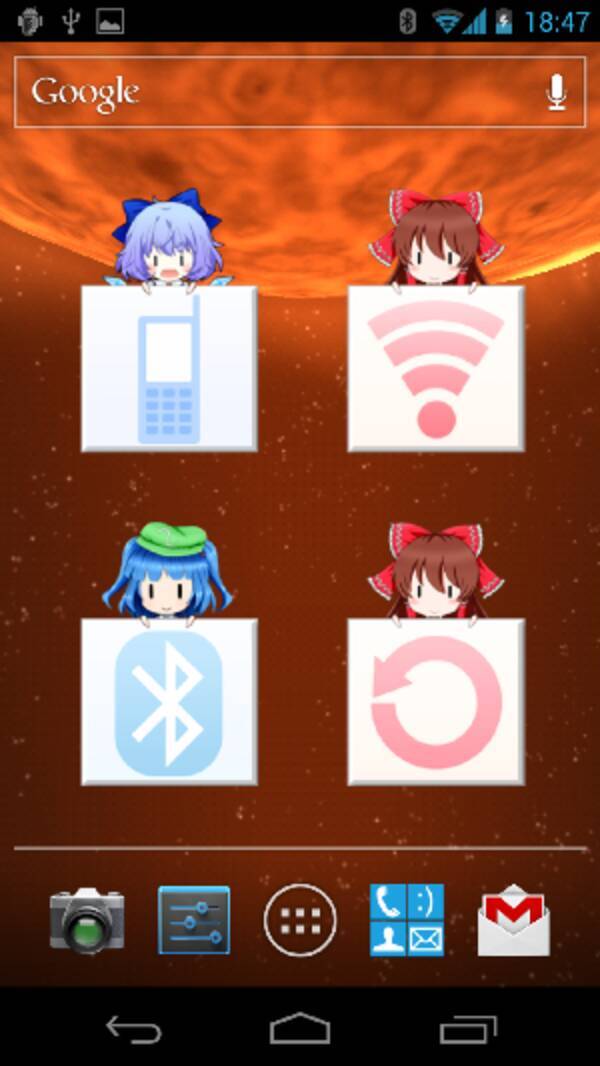Start voice search with the microphone
Screen dimensions: 600x1066
[x=556, y=92]
